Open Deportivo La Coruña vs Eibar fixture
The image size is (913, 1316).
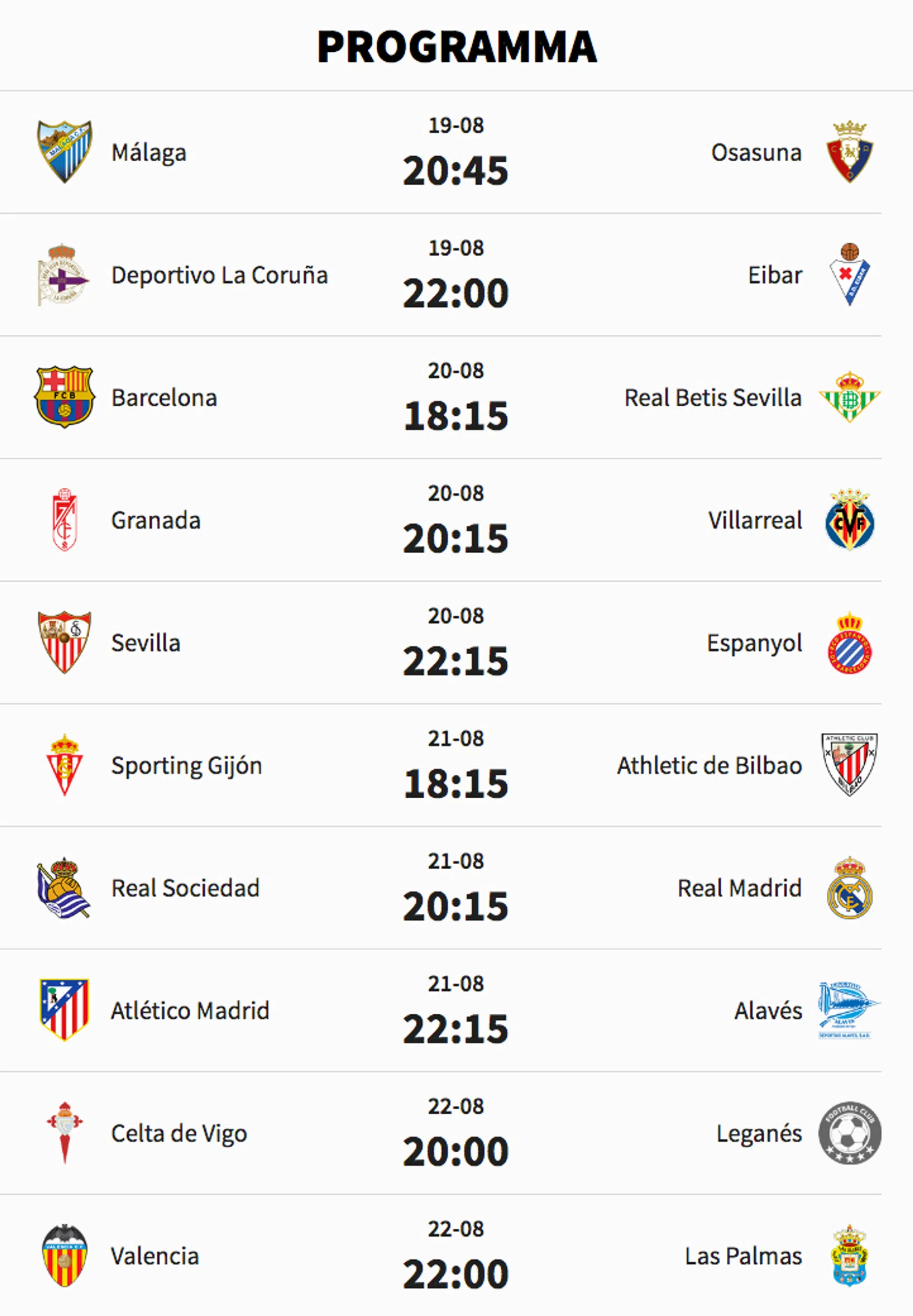455,275
